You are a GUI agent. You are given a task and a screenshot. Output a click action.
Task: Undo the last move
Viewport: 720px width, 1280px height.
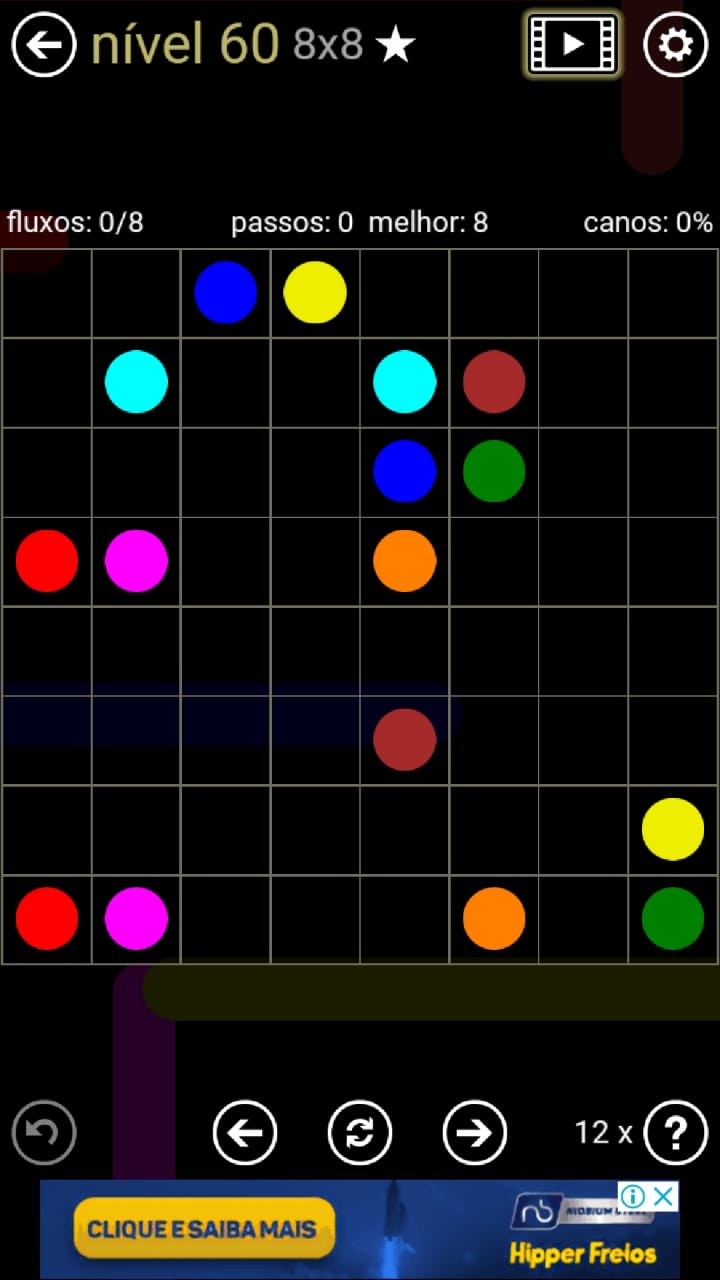point(44,1133)
